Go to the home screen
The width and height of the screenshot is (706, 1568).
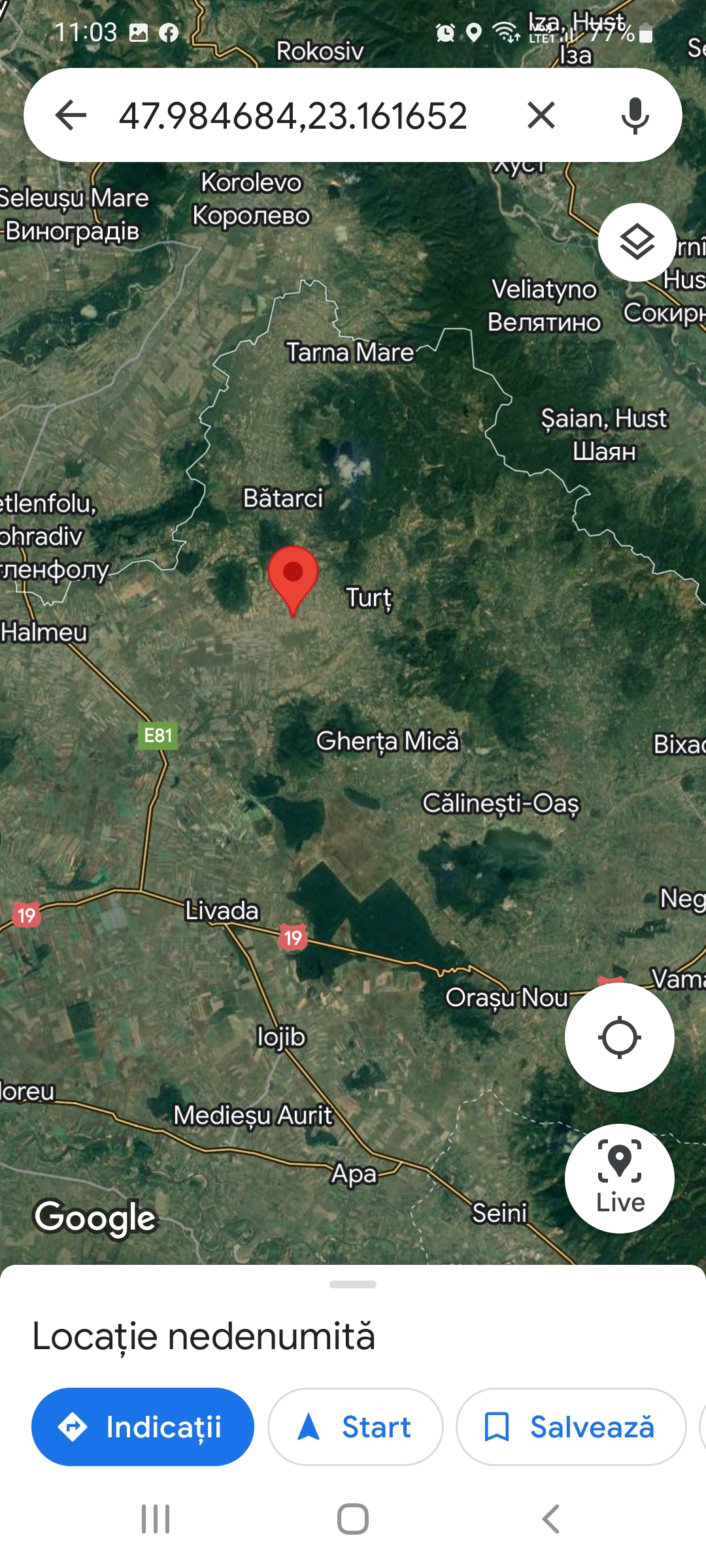[353, 1519]
